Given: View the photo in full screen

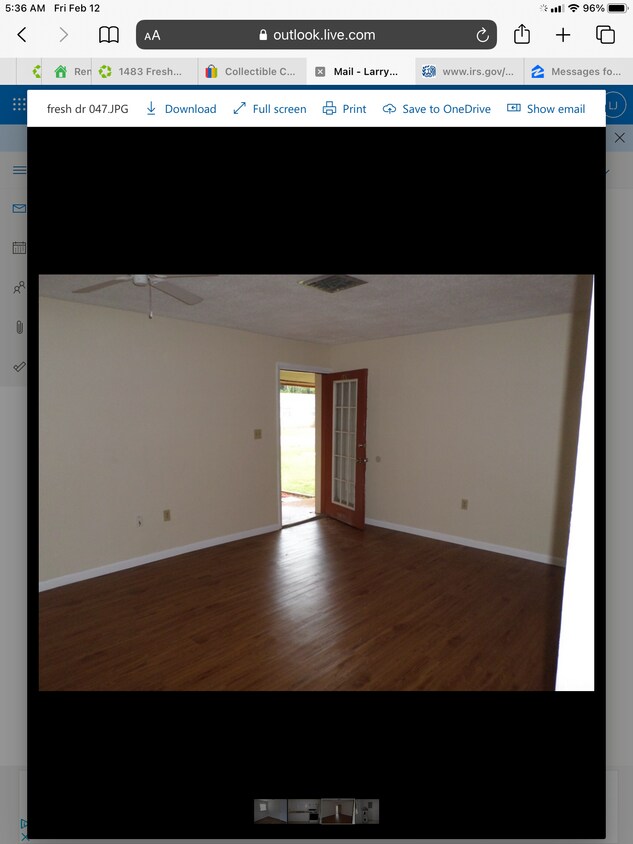Looking at the screenshot, I should coord(269,109).
